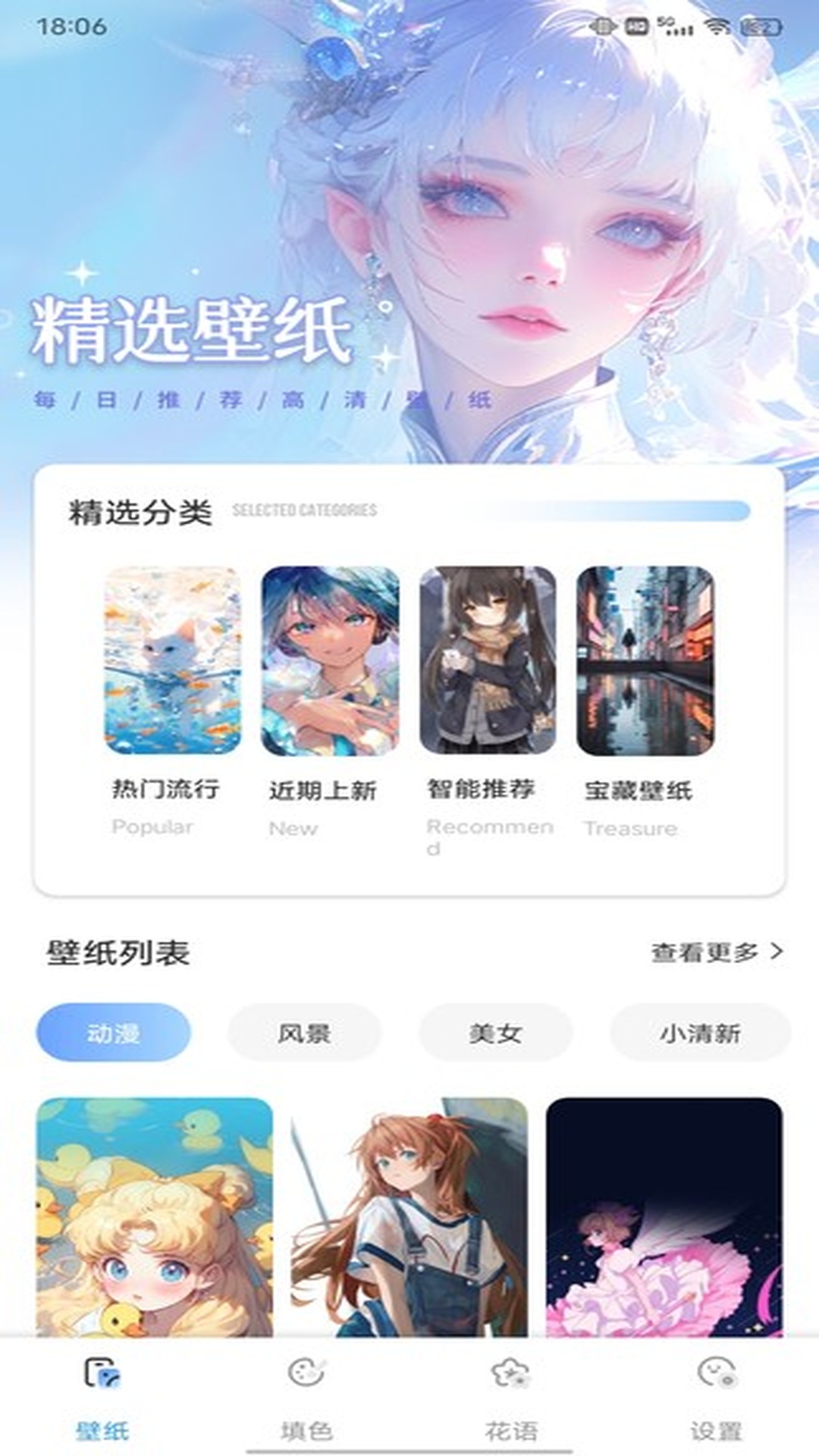Viewport: 819px width, 1456px height.
Task: Select the 小清新 filter chip
Action: 699,1033
